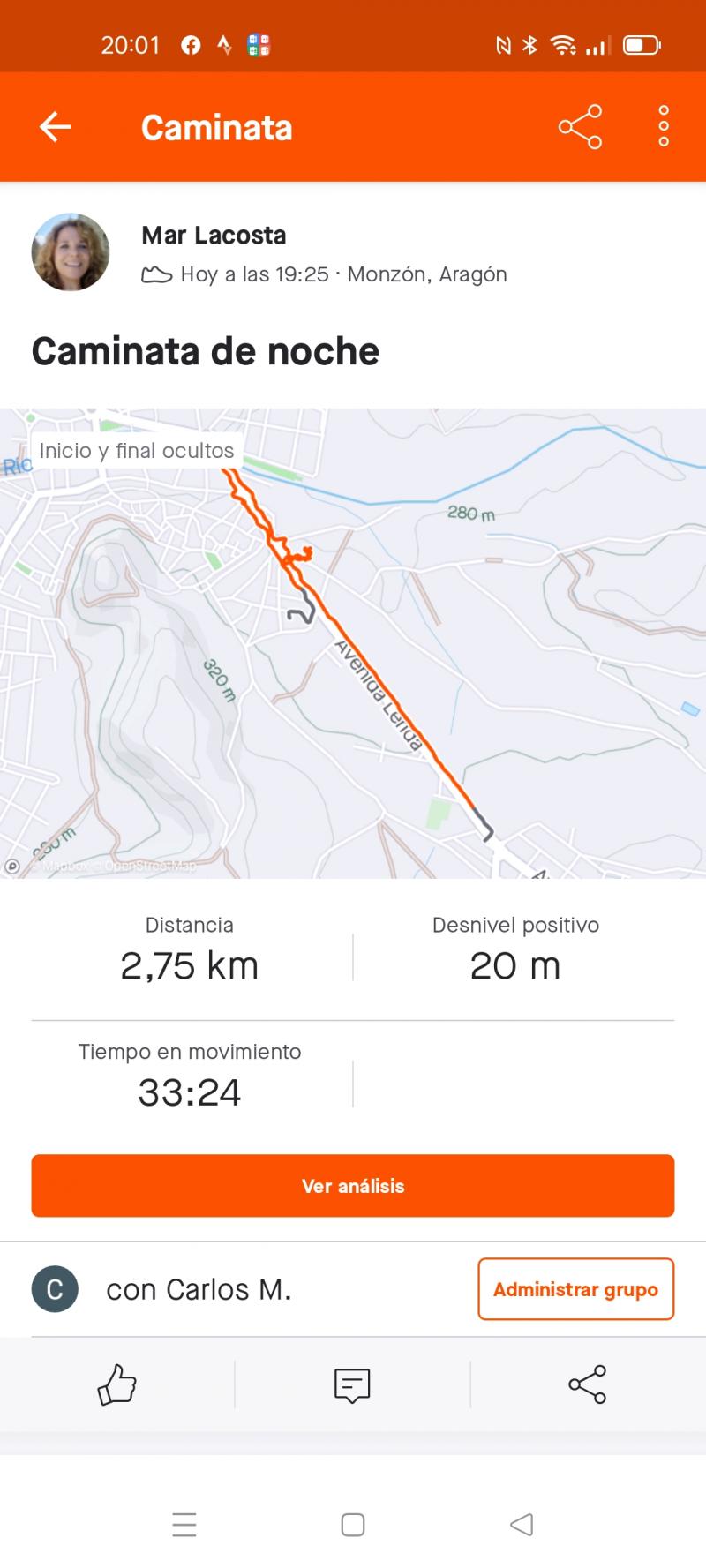Screen dimensions: 706x1568
Task: Share via the bottom share icon
Action: (588, 1384)
